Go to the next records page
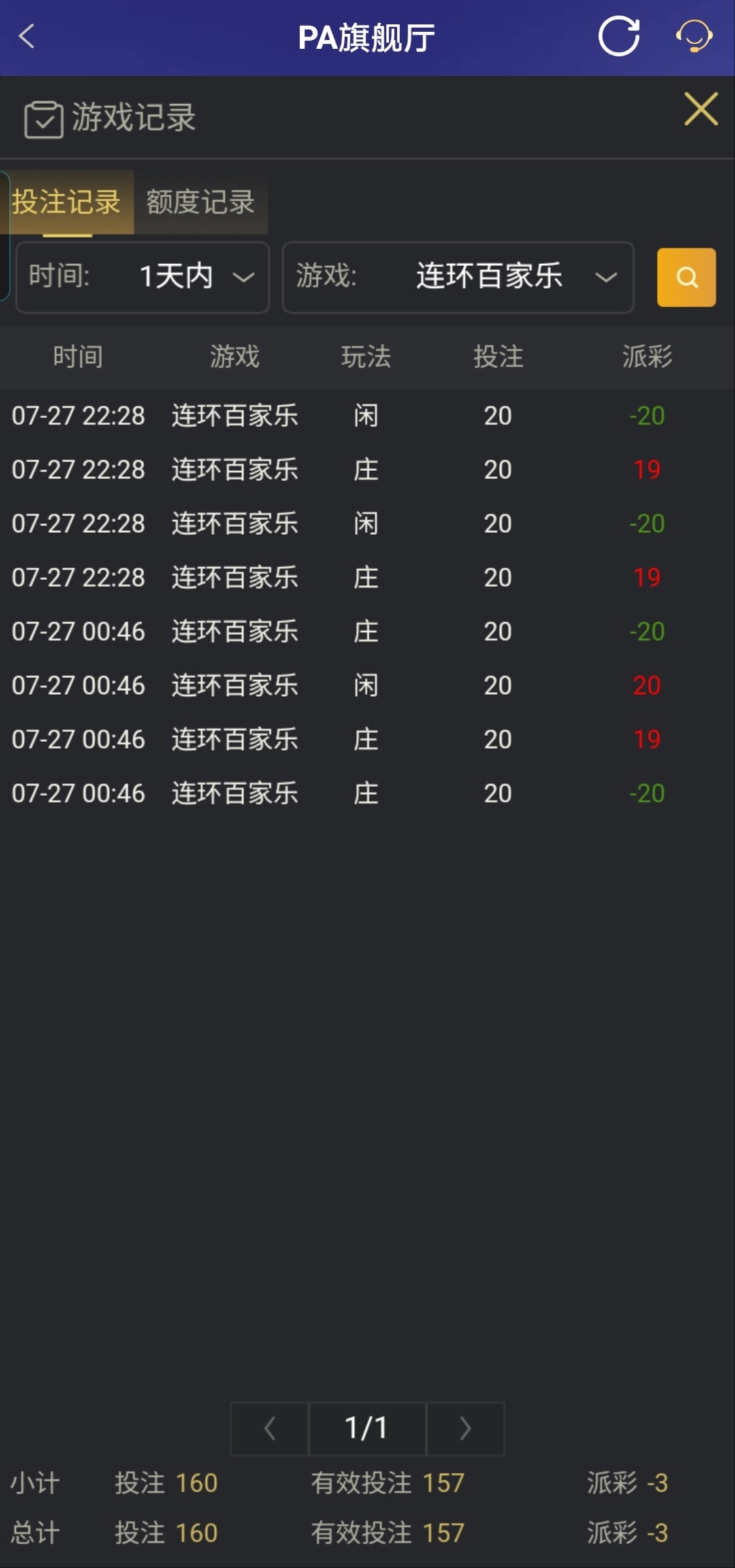 coord(465,1428)
